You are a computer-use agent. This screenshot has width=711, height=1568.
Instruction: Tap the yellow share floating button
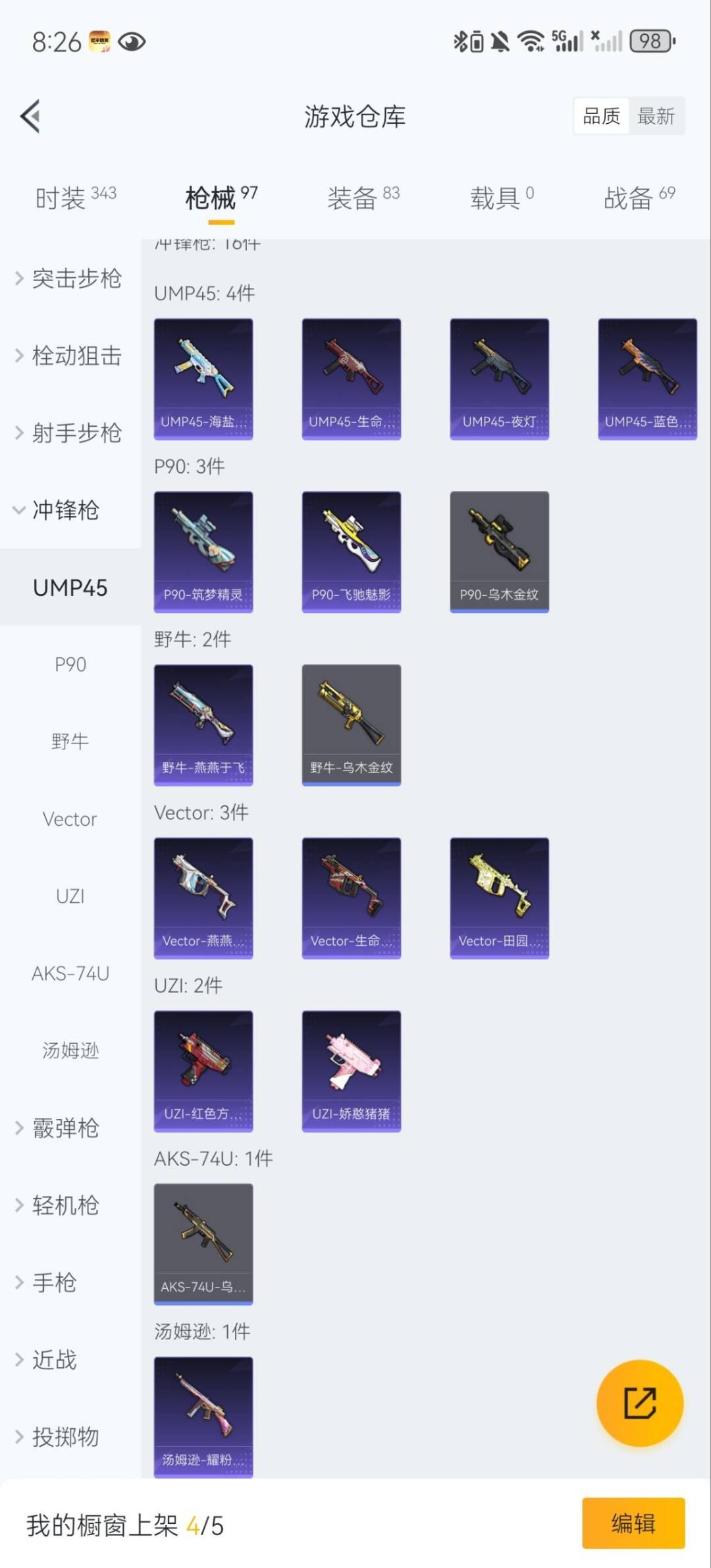[639, 1403]
